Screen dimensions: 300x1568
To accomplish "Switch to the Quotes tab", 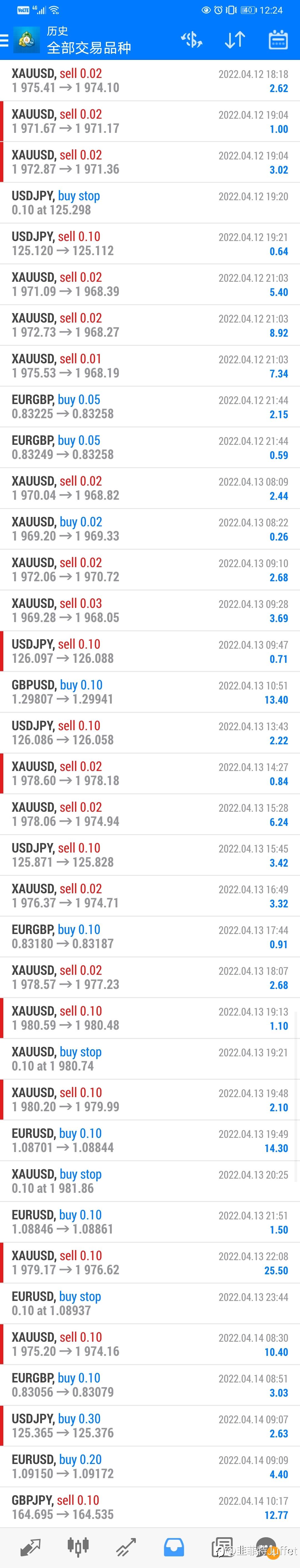I will [30, 1547].
